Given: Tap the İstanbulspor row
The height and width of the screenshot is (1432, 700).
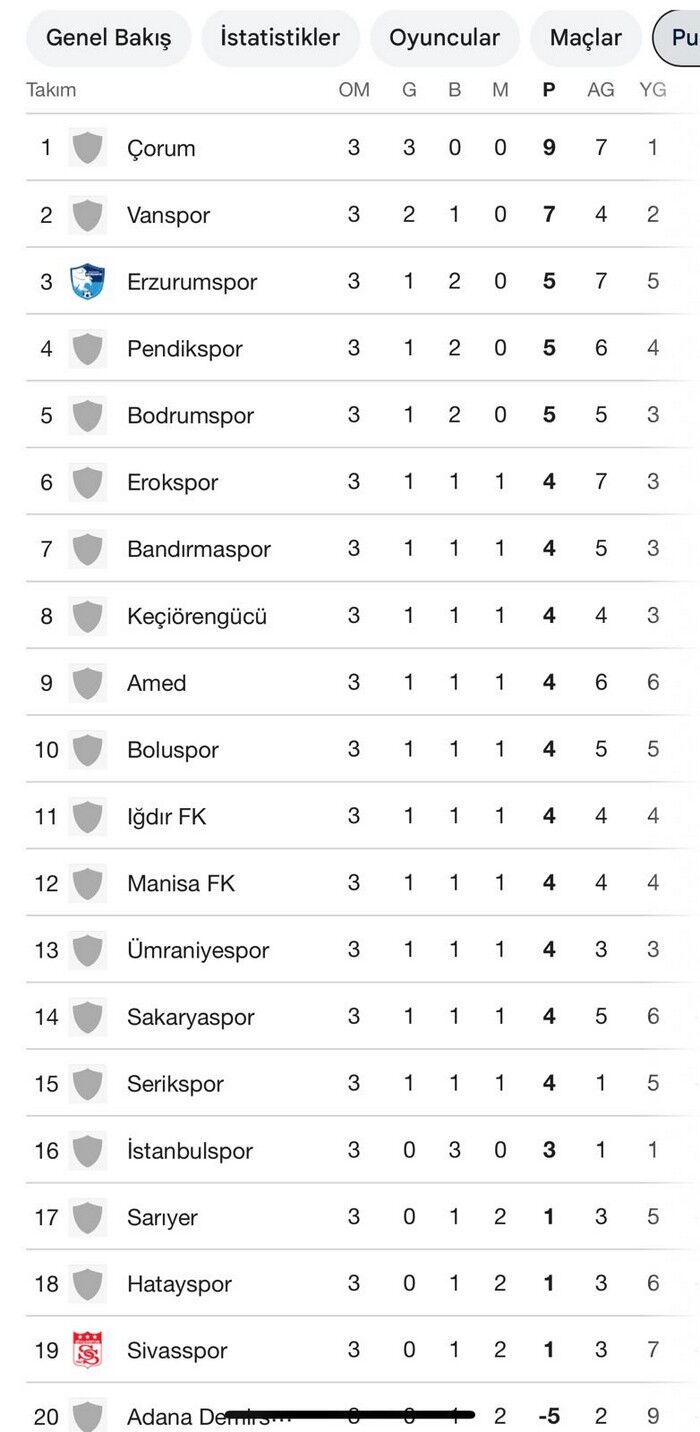Looking at the screenshot, I should pos(362,1151).
